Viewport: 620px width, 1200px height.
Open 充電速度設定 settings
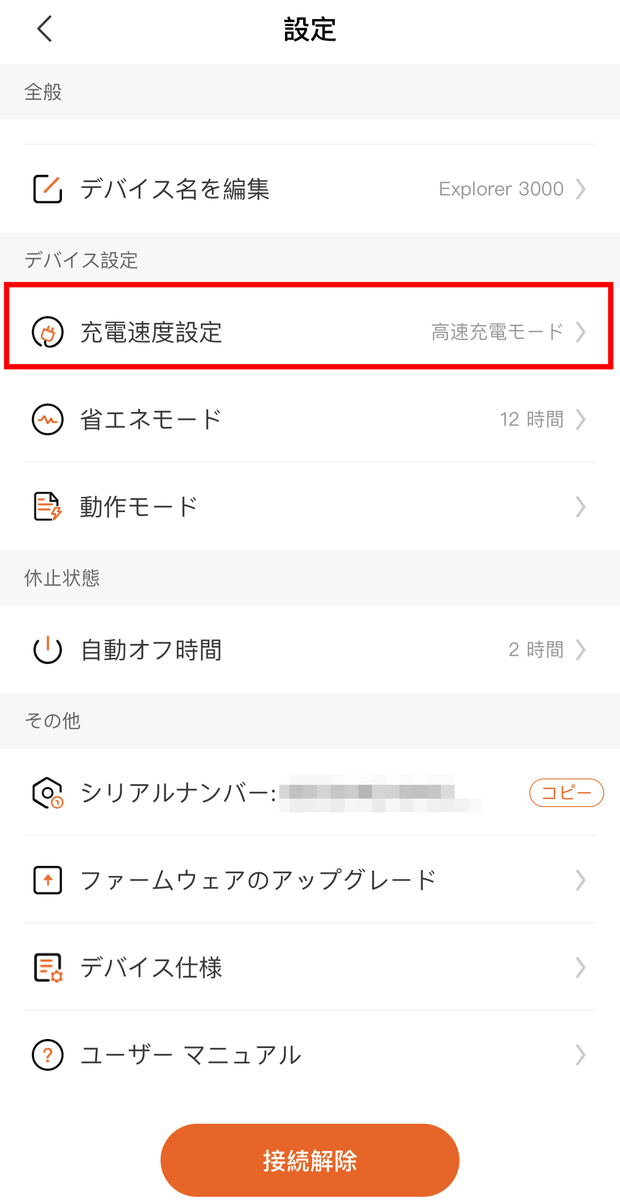(x=310, y=332)
